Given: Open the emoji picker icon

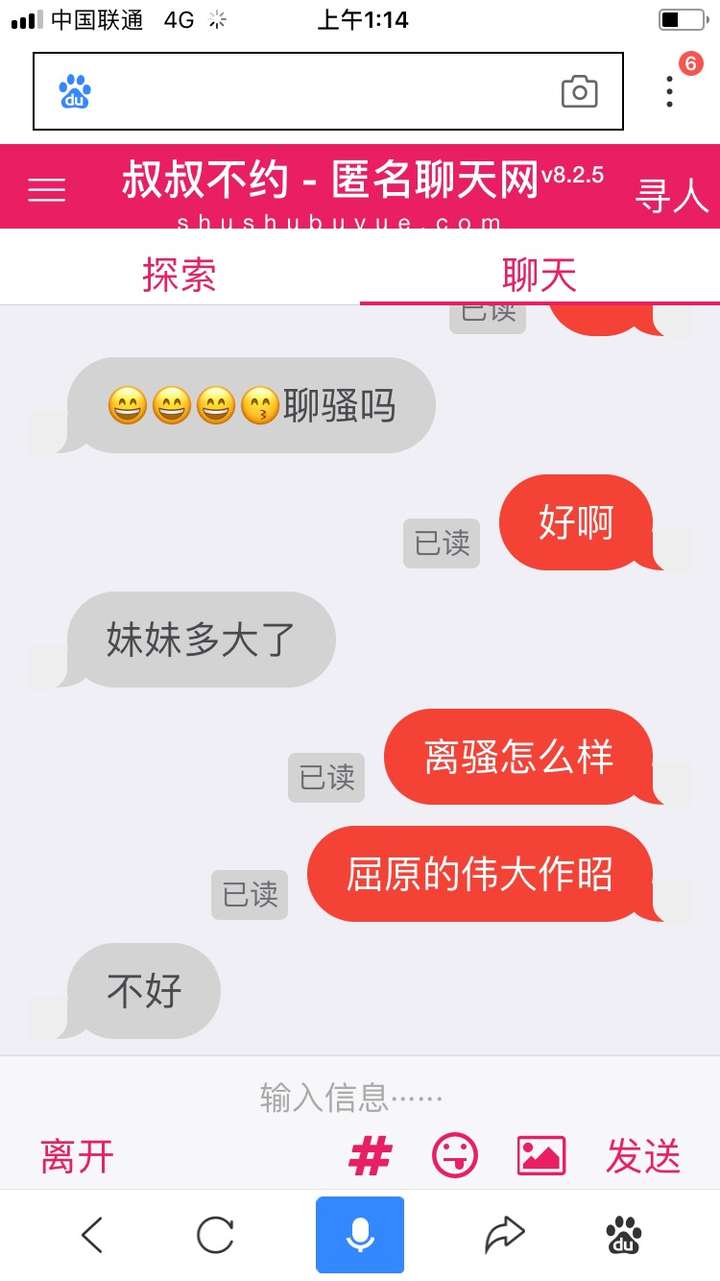Looking at the screenshot, I should point(454,1155).
